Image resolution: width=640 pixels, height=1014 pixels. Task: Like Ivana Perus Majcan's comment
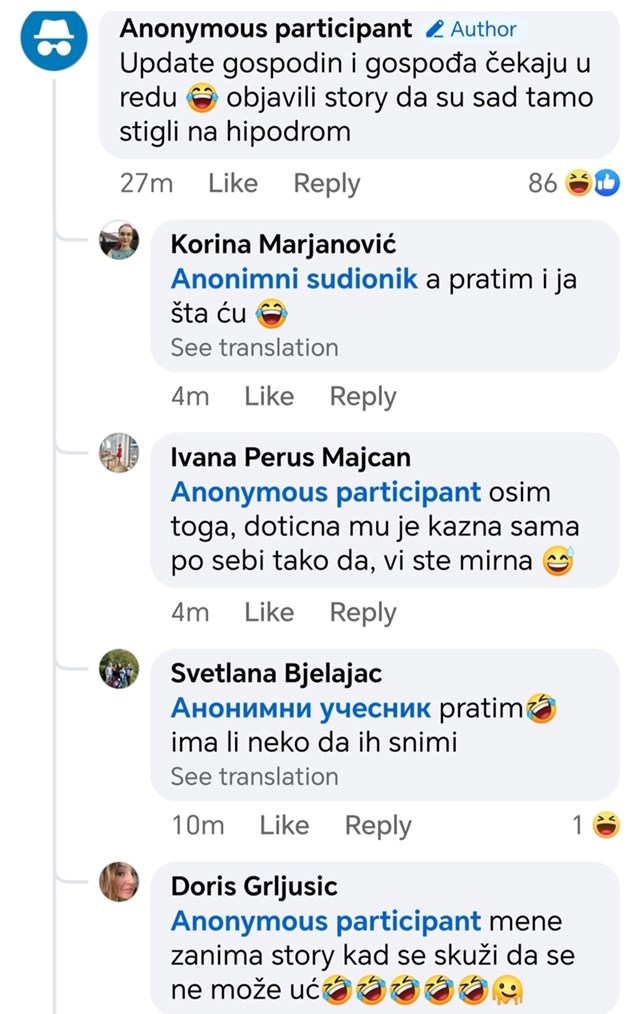(268, 612)
